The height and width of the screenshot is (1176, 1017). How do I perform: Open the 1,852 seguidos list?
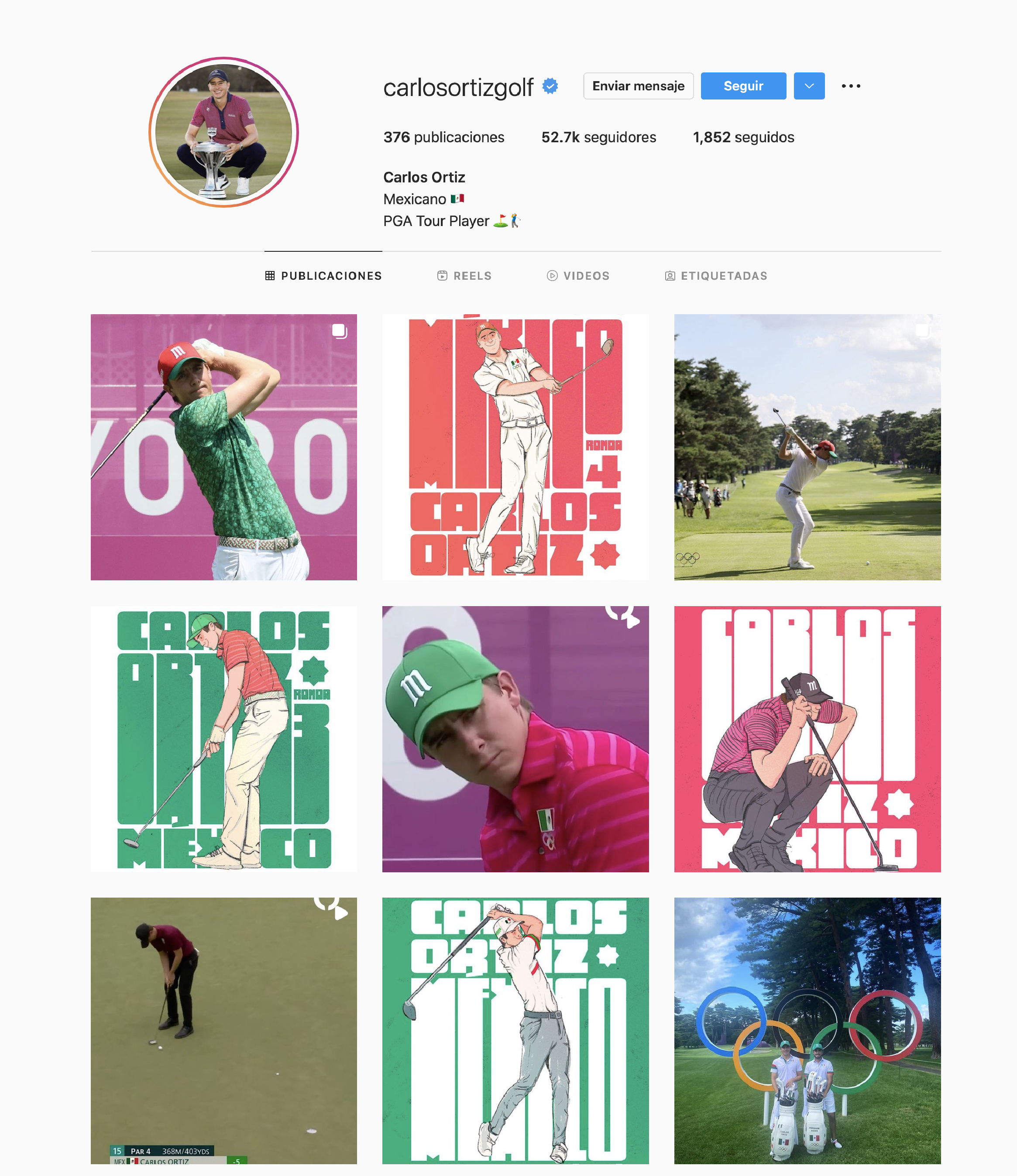[743, 137]
